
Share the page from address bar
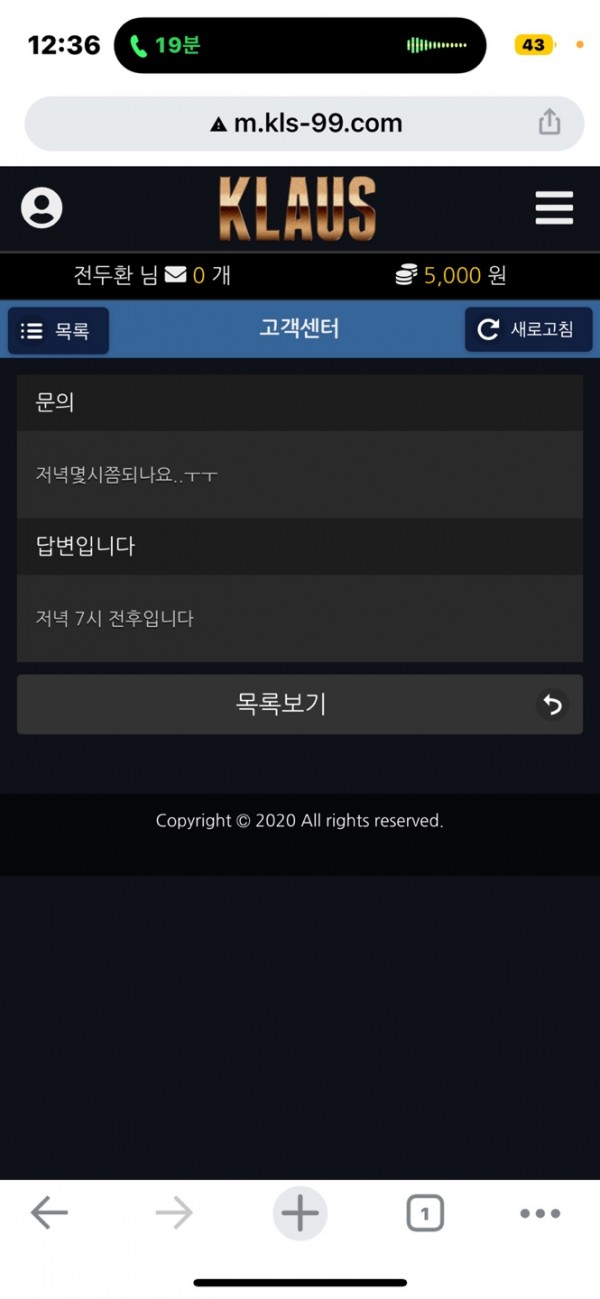[x=549, y=123]
